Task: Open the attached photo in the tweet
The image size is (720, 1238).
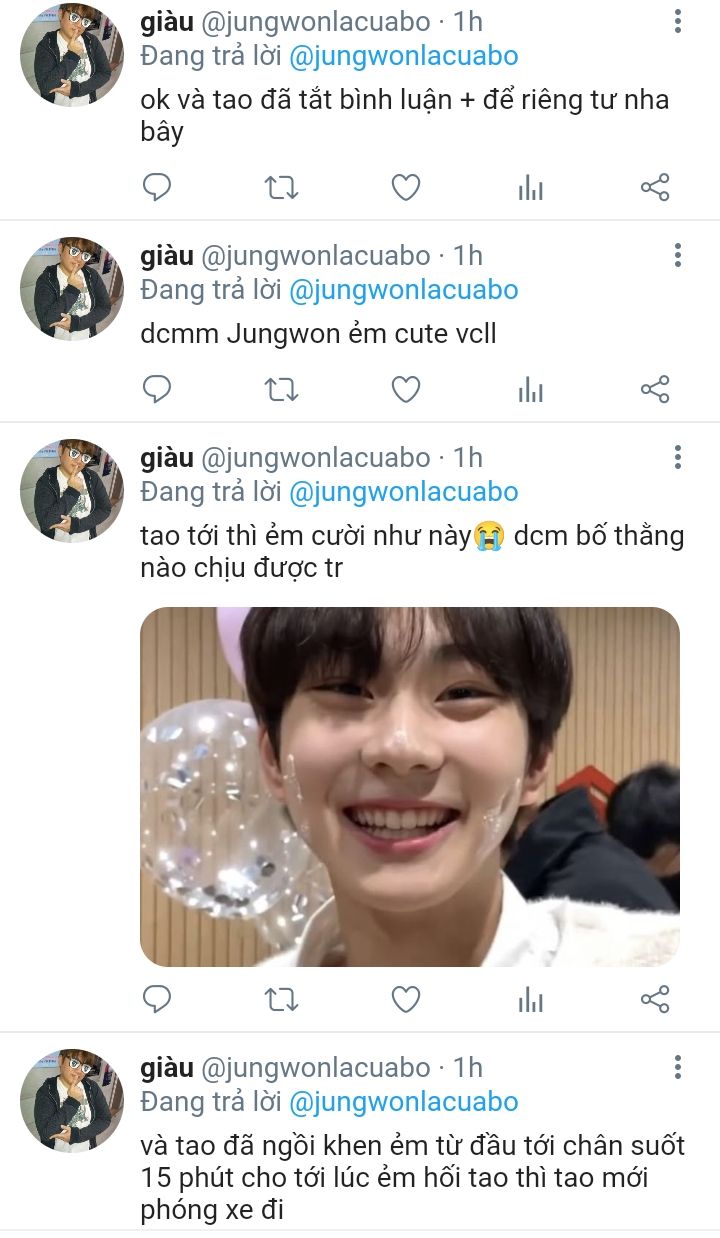Action: pyautogui.click(x=409, y=786)
